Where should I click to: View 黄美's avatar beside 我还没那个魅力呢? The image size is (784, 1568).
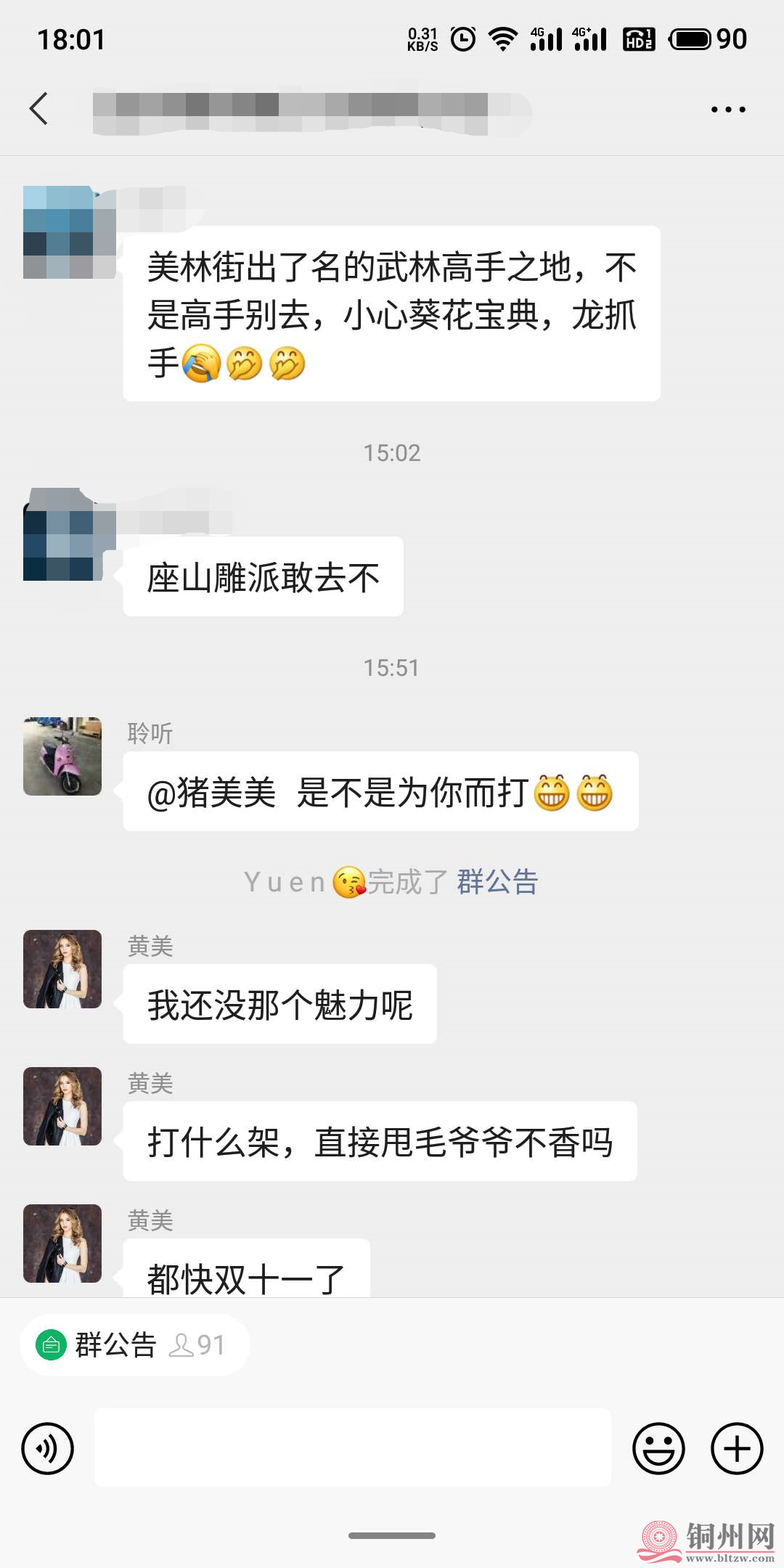tap(62, 969)
